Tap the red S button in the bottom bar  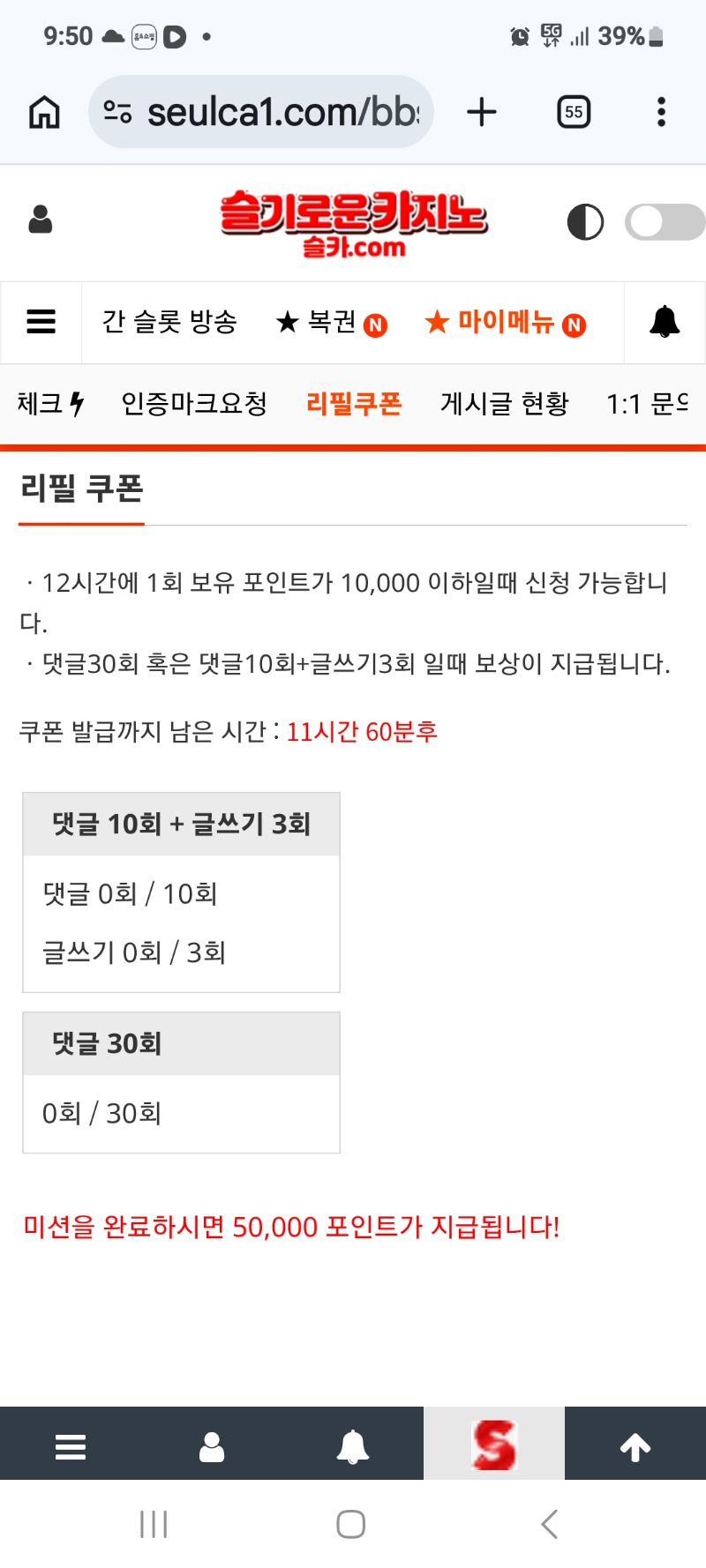(494, 1445)
